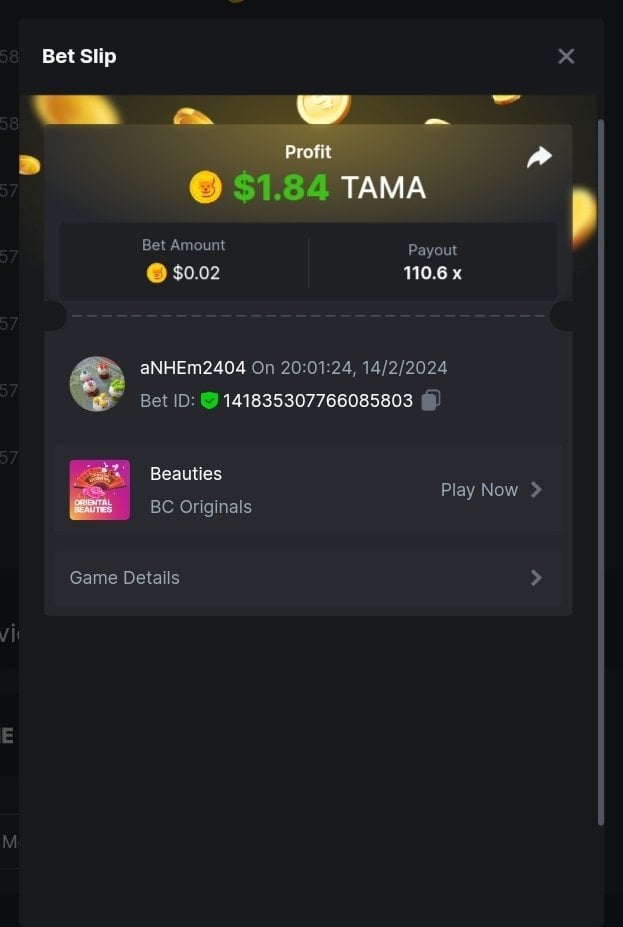Share this bet slip

(539, 157)
